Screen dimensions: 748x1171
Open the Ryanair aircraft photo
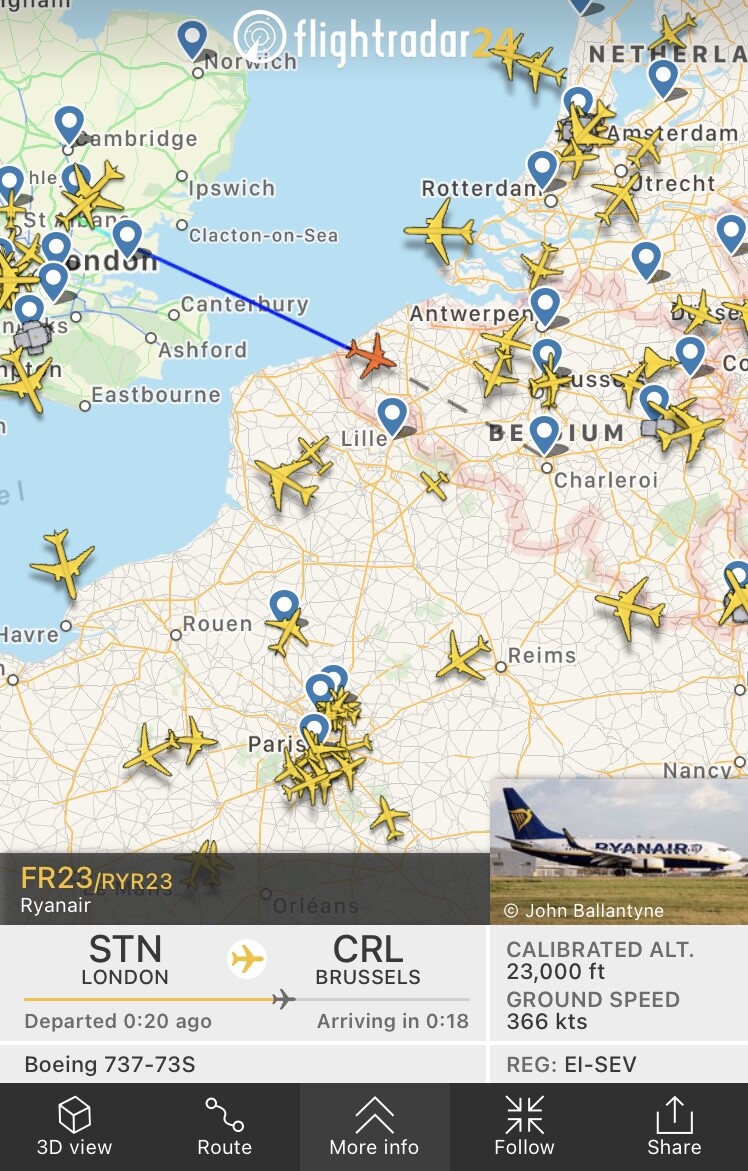coord(618,850)
